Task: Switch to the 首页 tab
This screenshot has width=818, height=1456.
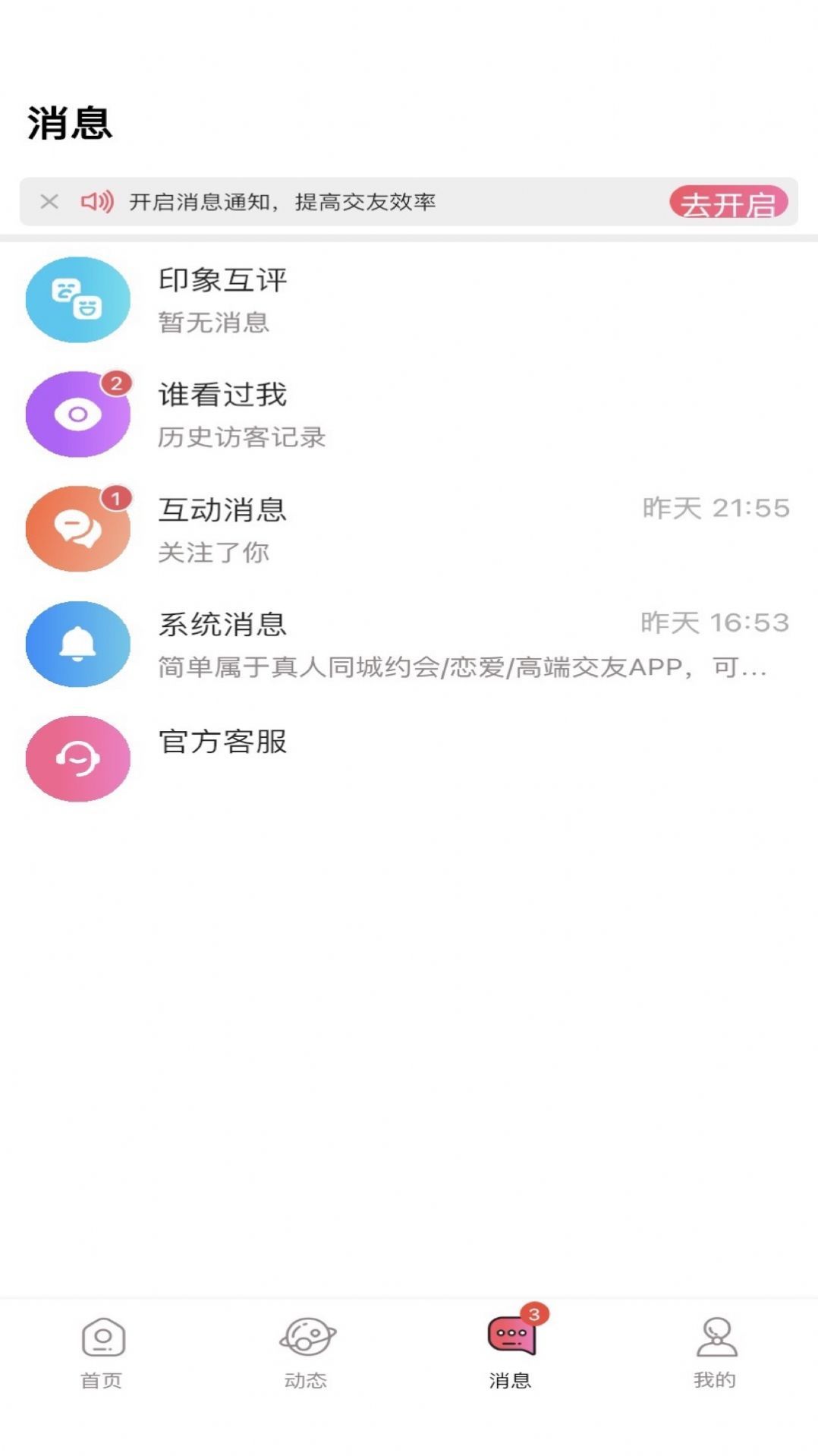Action: [103, 1359]
